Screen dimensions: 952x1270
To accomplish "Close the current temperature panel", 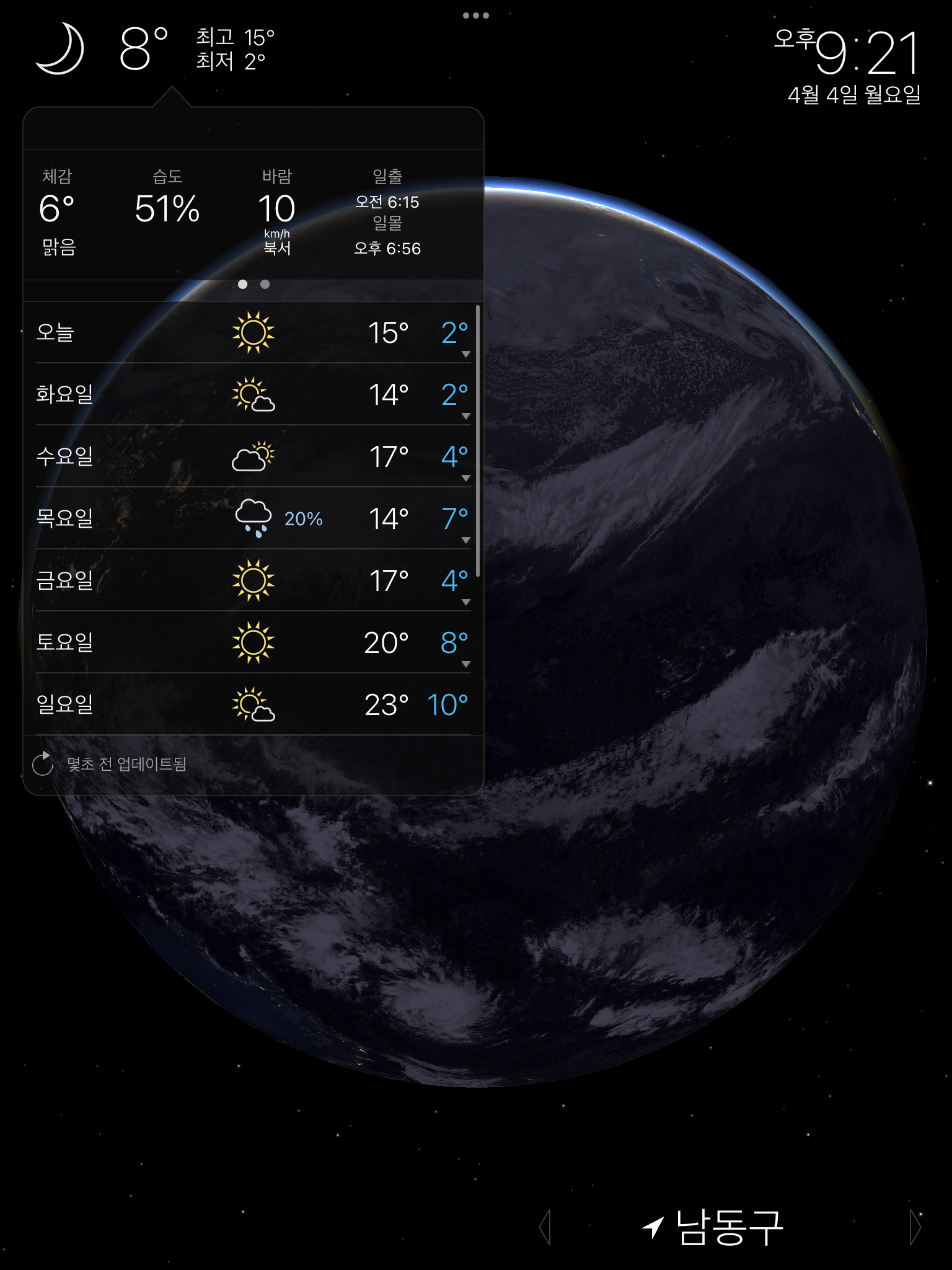I will pos(143,50).
